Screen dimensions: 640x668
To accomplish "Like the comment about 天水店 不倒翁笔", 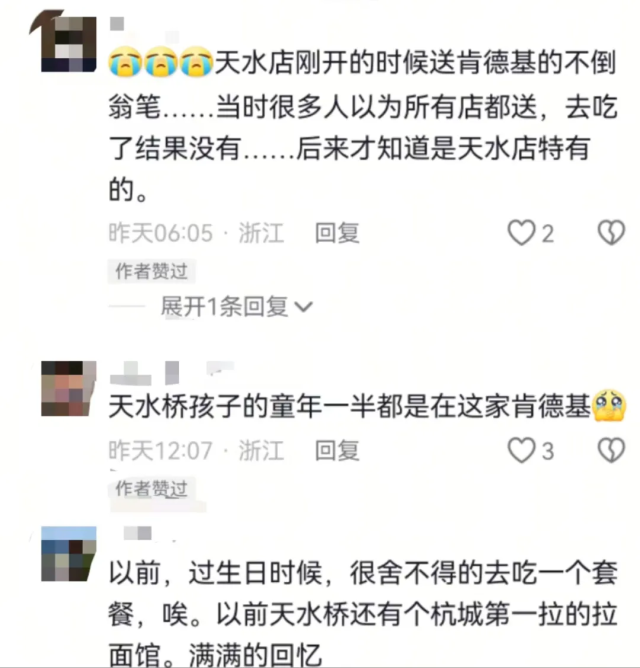I will point(521,234).
